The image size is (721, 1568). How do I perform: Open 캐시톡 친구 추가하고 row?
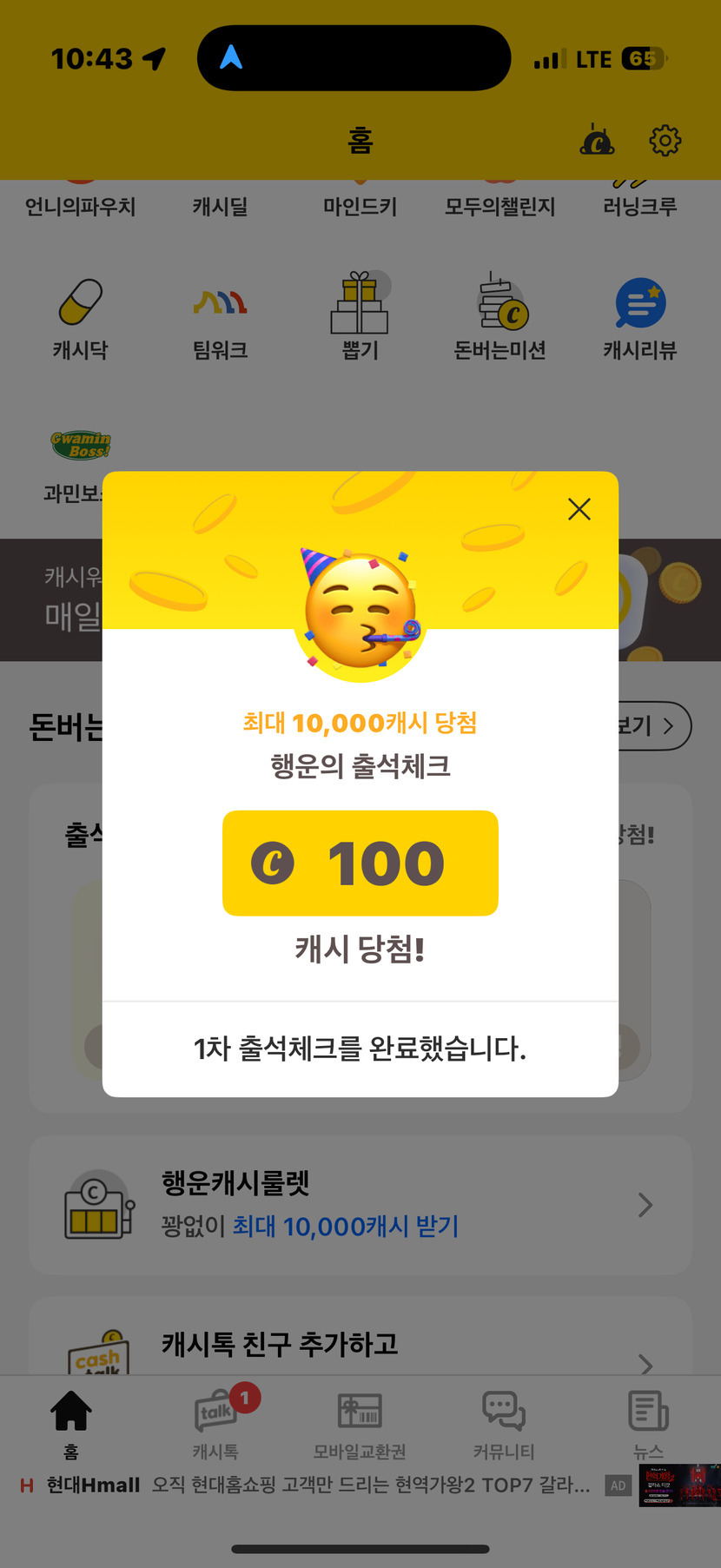(360, 1345)
